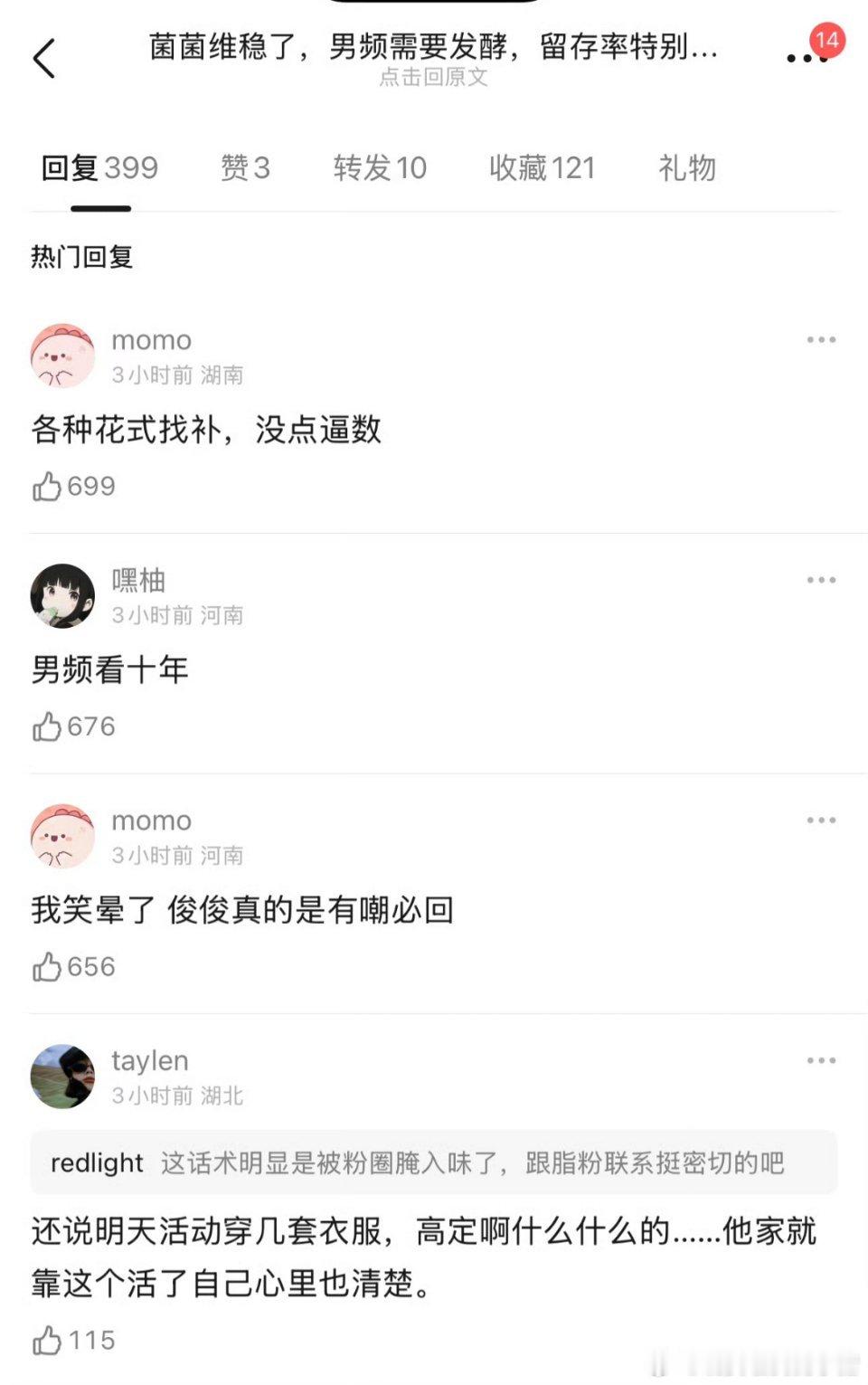
Task: Go back using the top-left arrow
Action: (44, 59)
